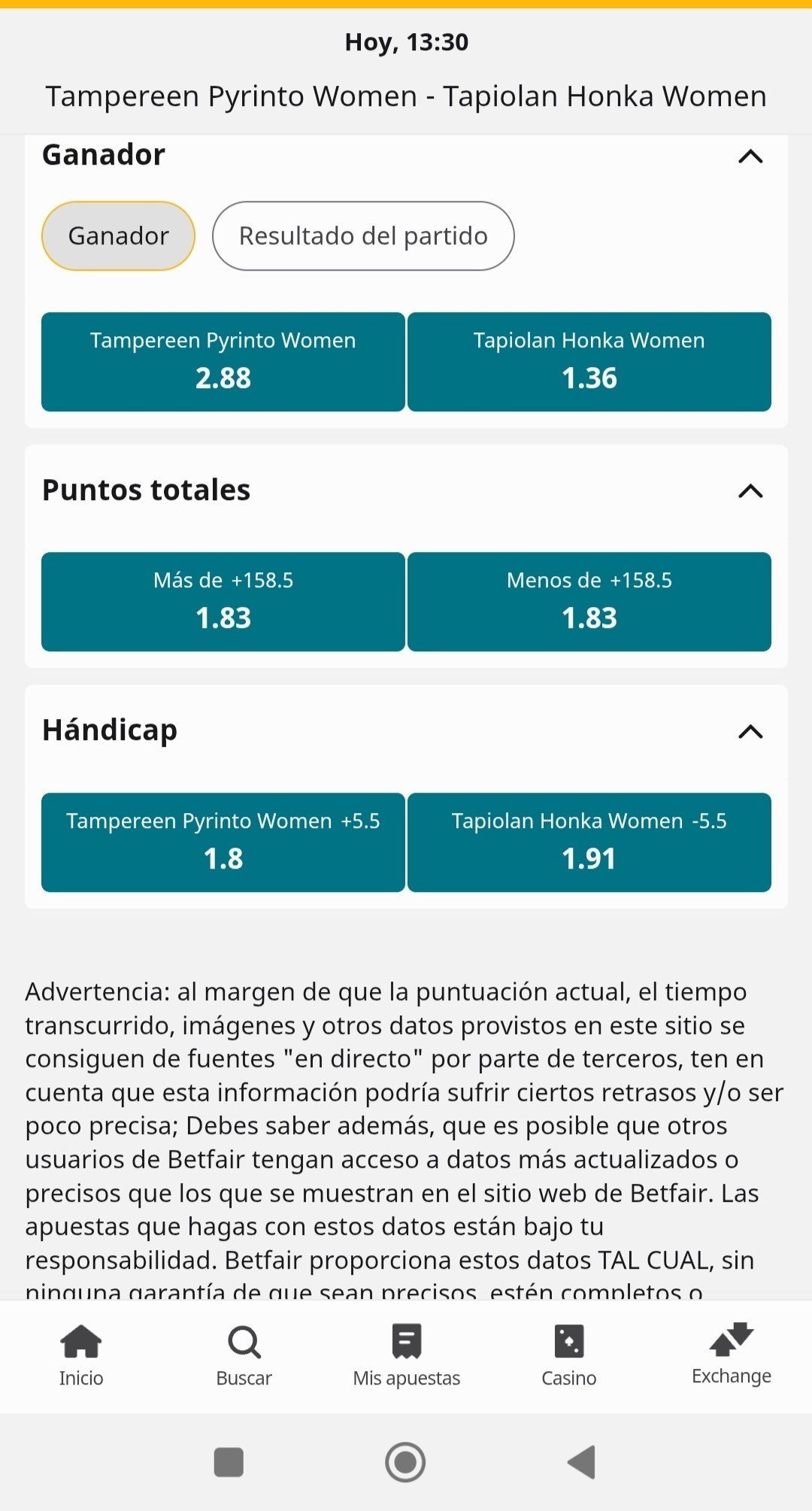This screenshot has width=812, height=1511.
Task: Go to the Inicio tab
Action: coord(81,1355)
